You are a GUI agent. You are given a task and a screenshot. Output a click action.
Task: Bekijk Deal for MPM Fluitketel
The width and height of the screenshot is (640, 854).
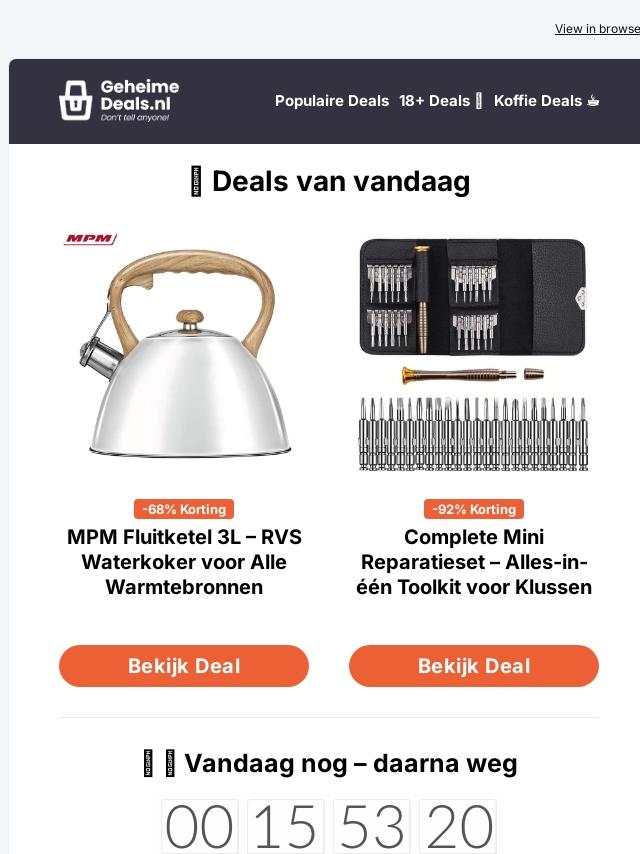click(184, 666)
